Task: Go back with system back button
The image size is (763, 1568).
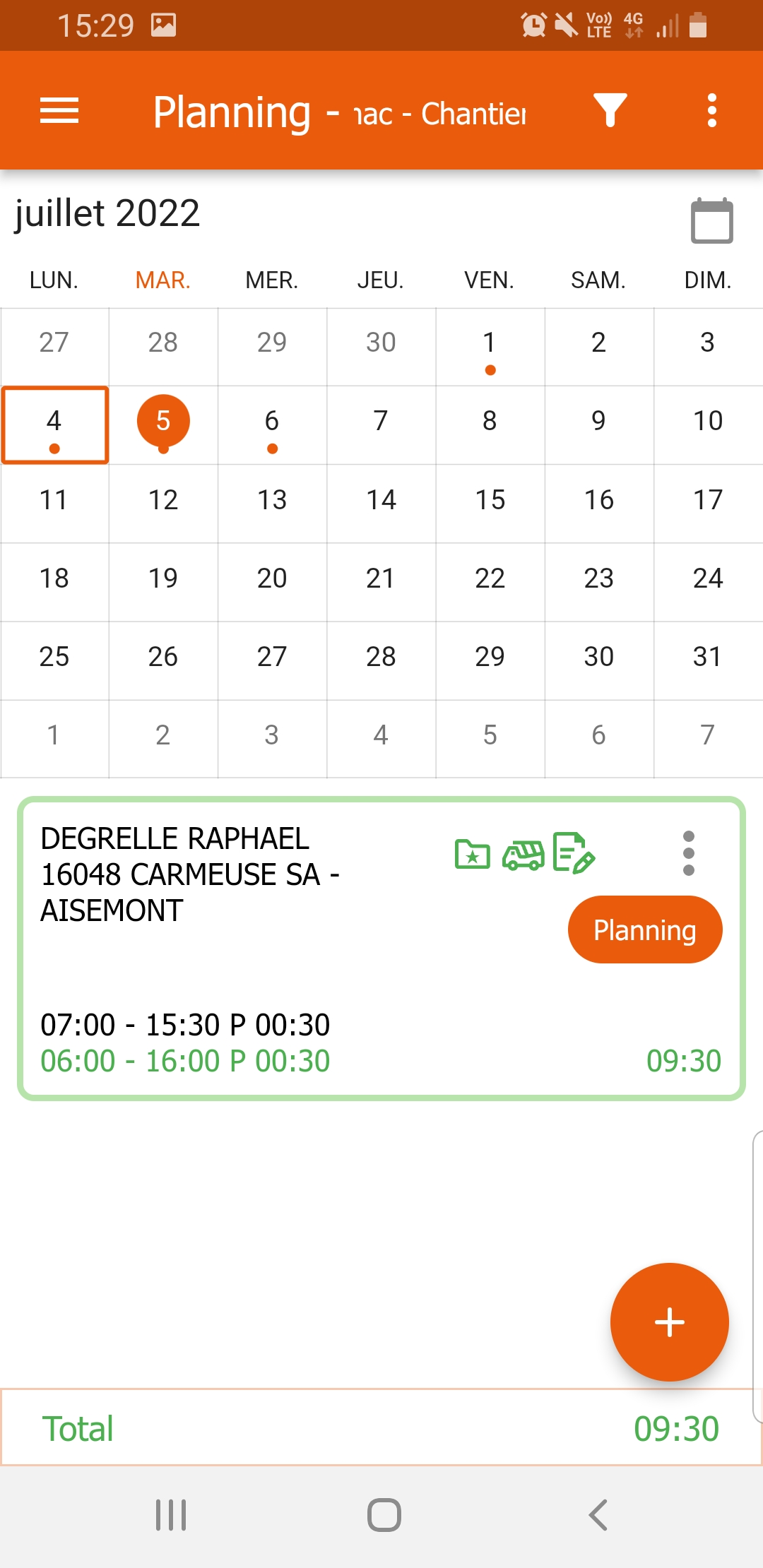Action: [598, 1514]
